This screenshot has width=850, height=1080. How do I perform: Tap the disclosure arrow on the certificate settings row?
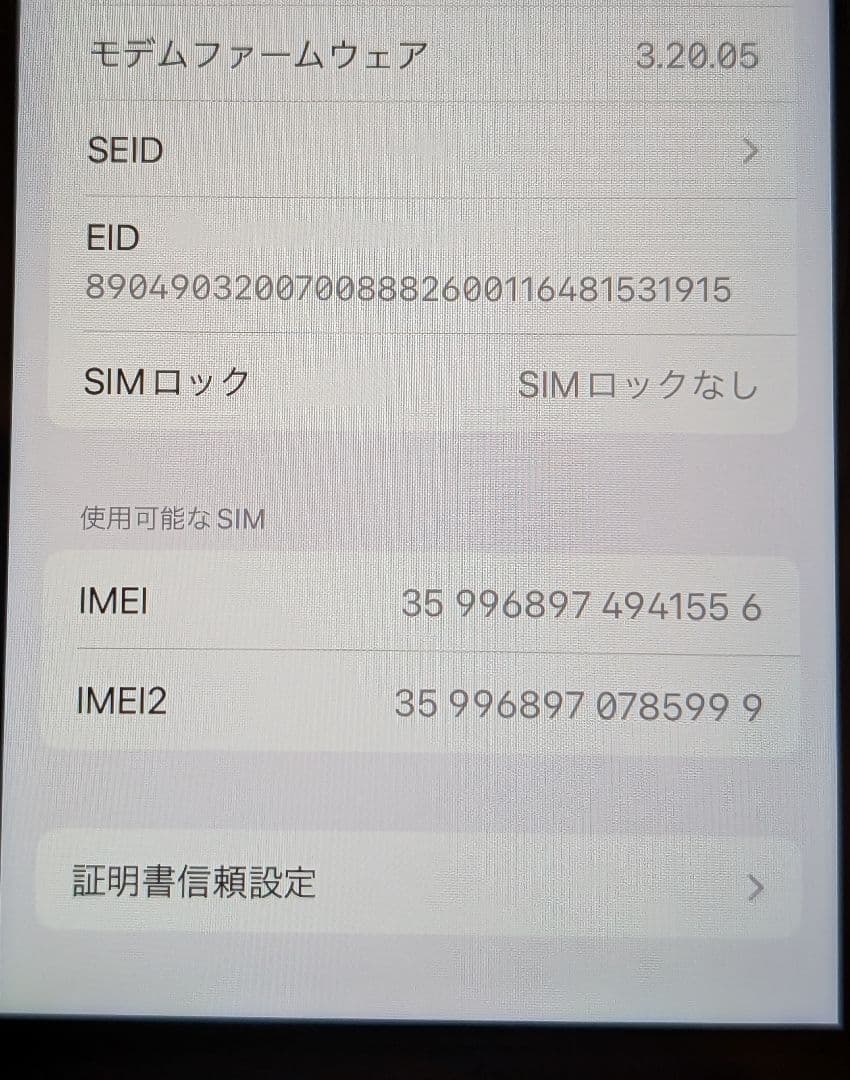pyautogui.click(x=753, y=885)
